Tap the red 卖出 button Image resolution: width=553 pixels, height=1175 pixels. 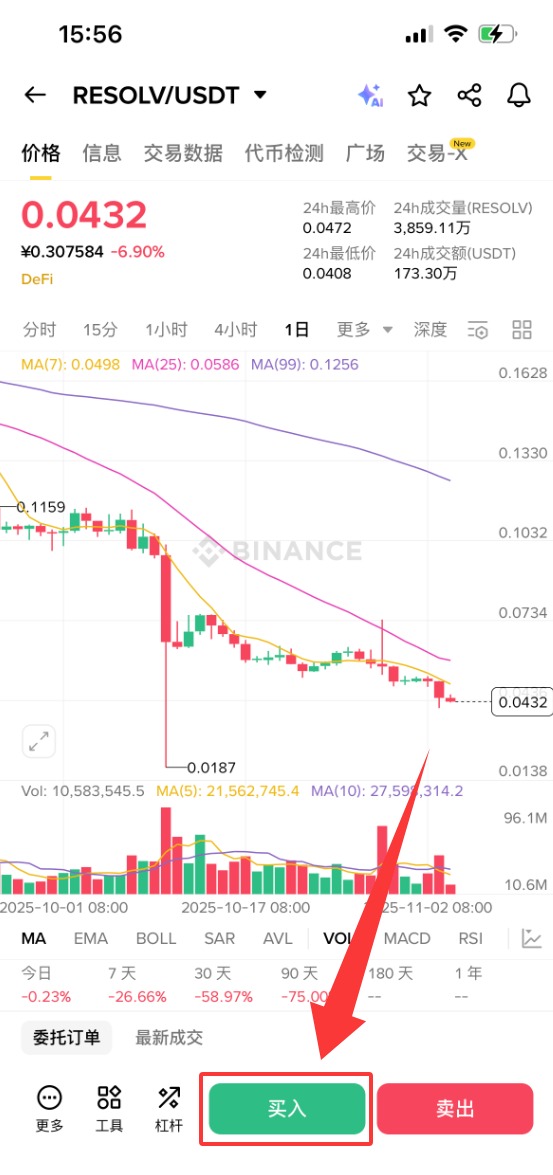455,1109
